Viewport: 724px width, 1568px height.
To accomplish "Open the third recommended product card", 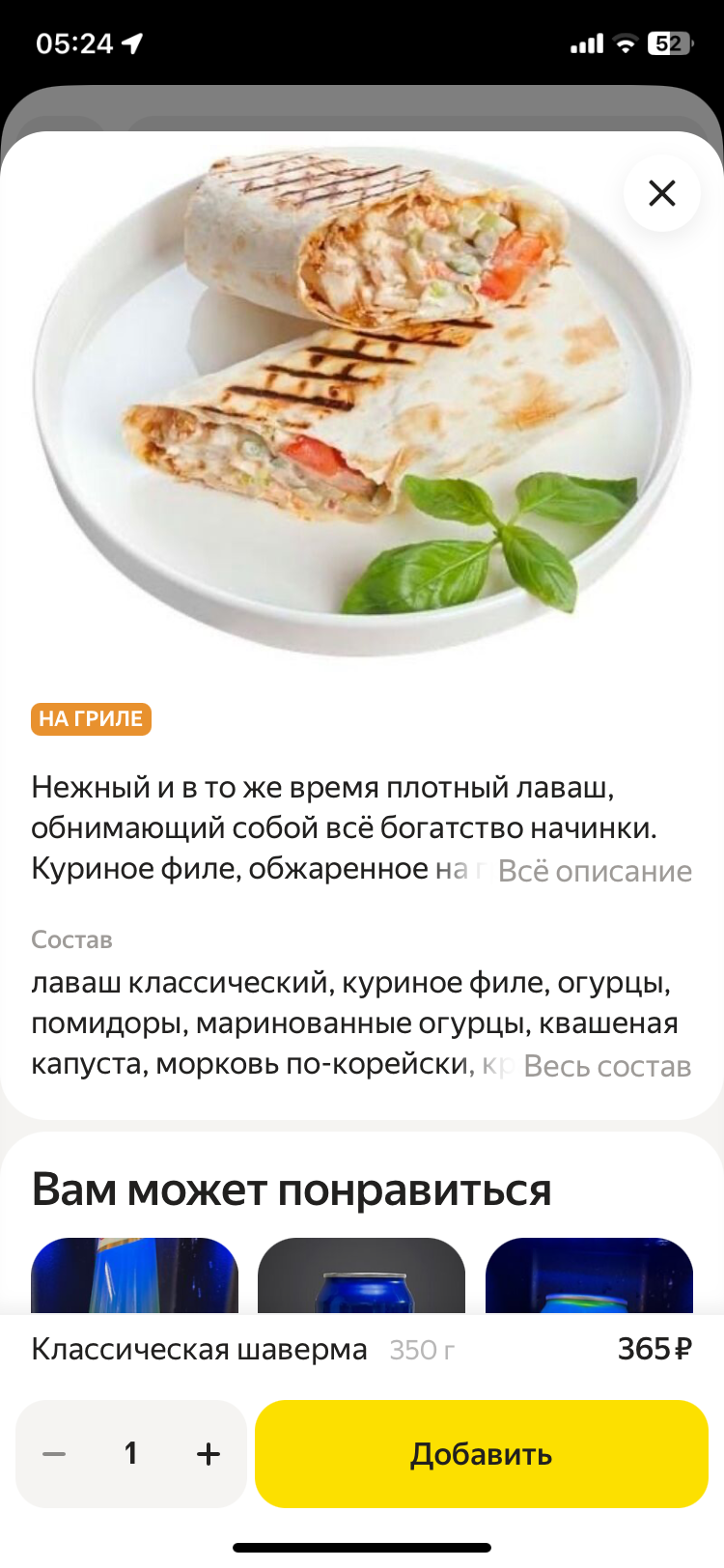I will tap(589, 1276).
